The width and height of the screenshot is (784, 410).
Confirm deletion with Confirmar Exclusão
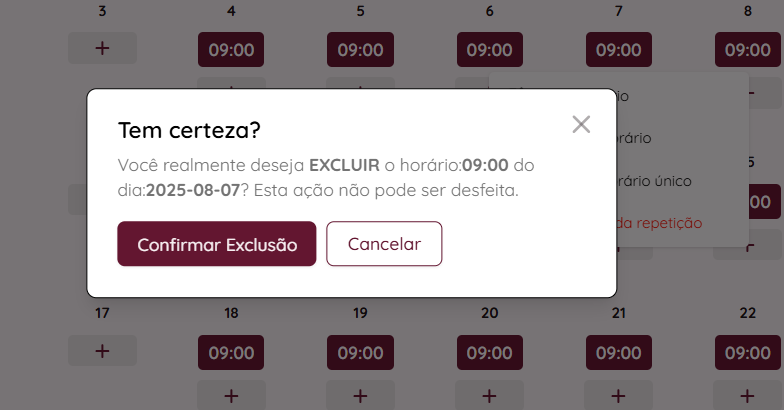click(x=217, y=244)
